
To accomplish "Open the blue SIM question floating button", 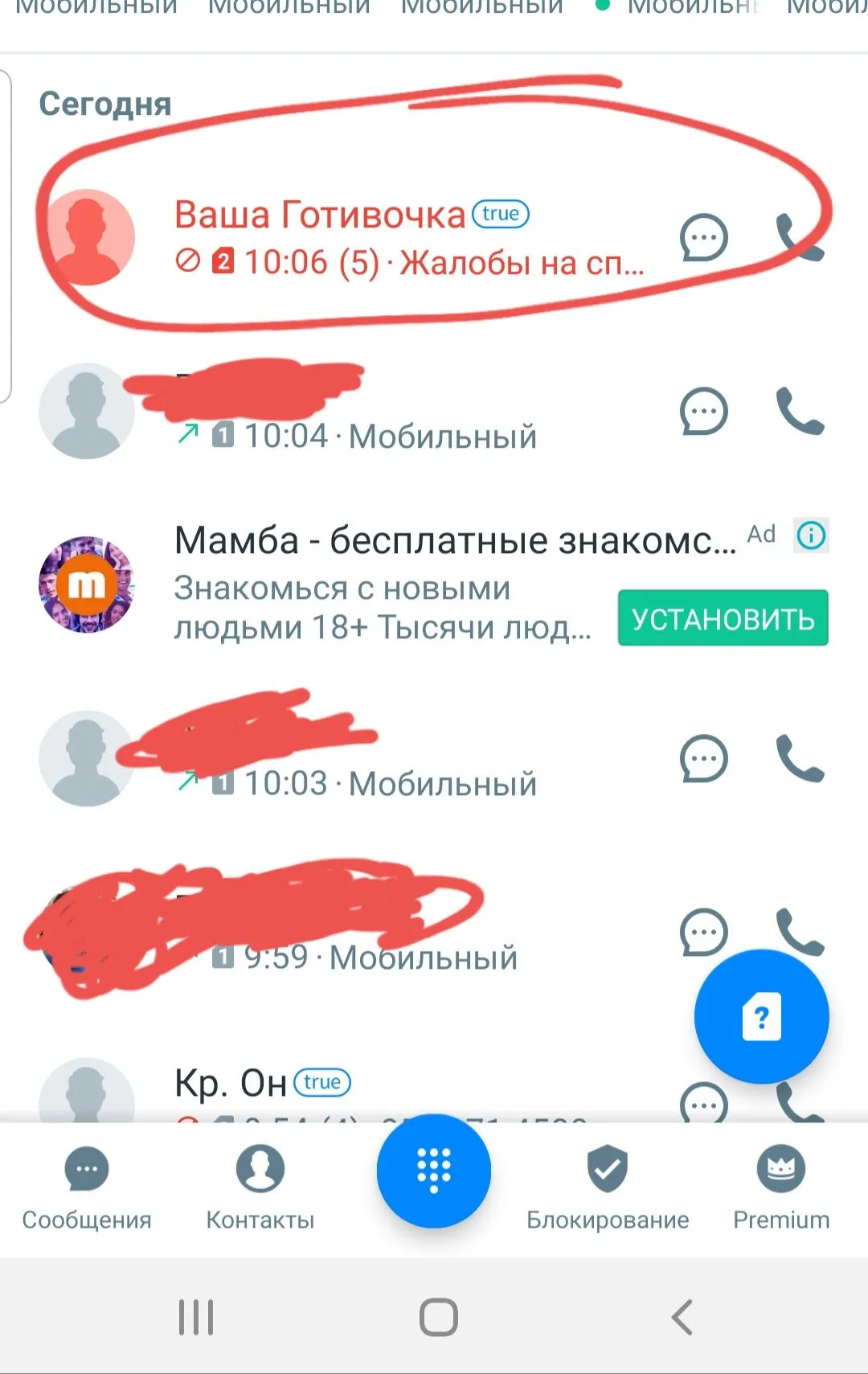I will [761, 1017].
